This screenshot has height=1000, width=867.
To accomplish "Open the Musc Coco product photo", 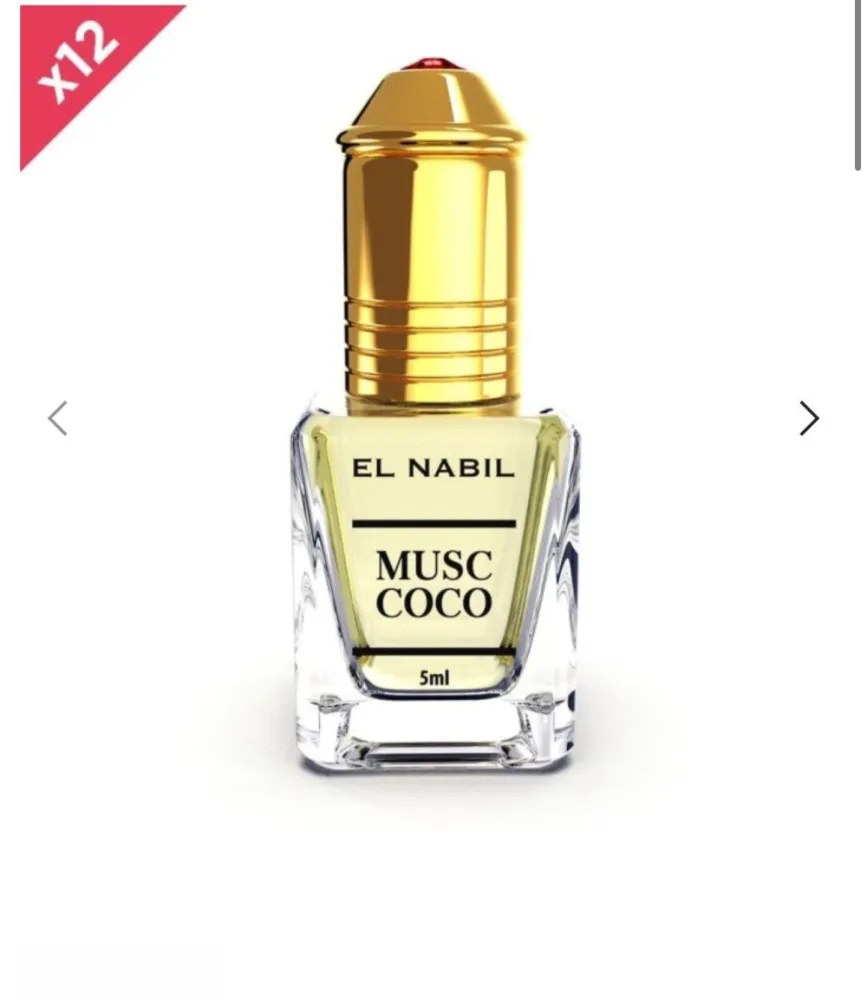I will (433, 450).
